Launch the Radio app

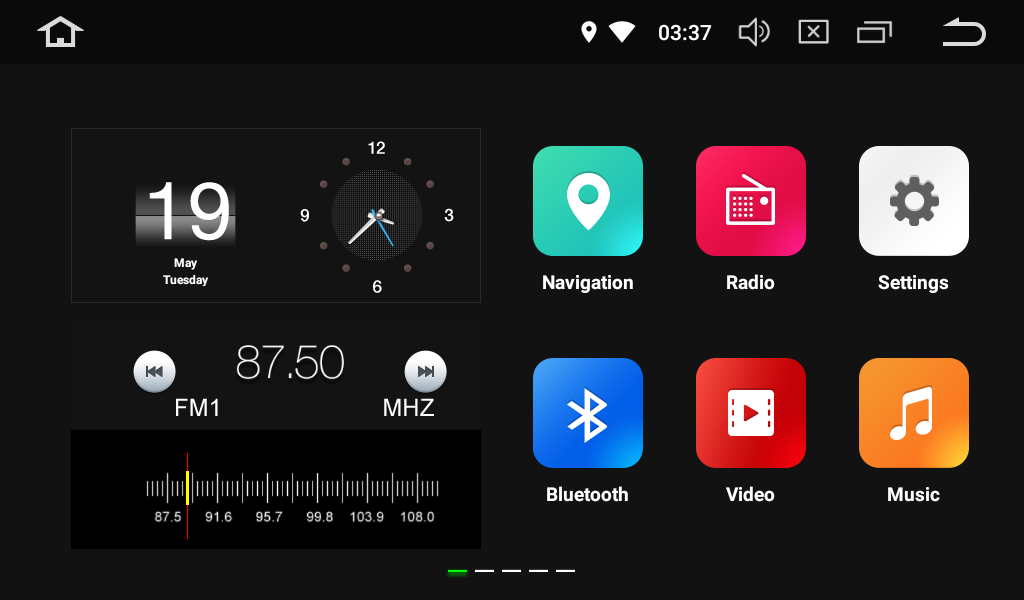(x=750, y=201)
